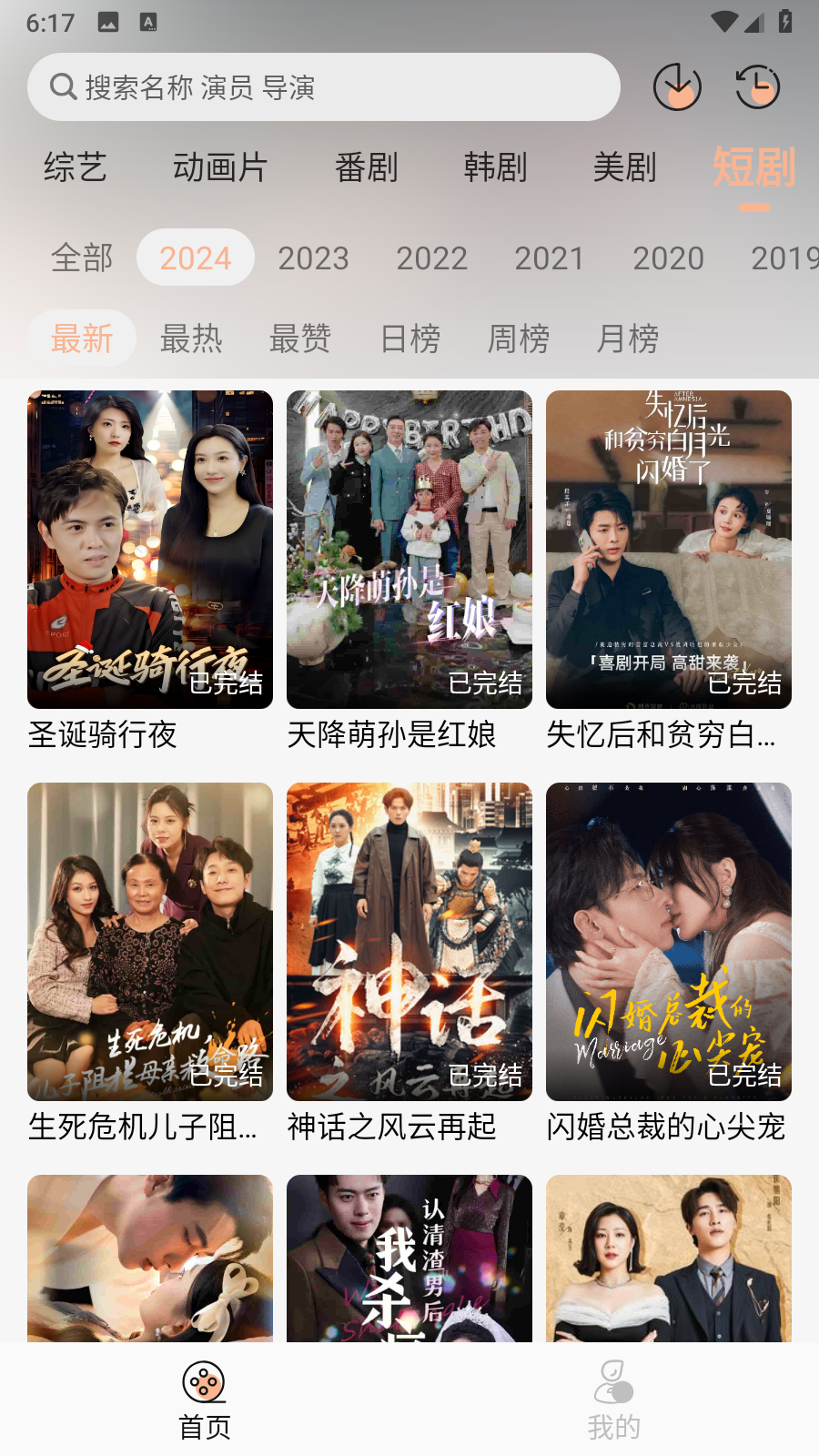Switch to the 韩剧 category tab
The image size is (819, 1456).
[x=495, y=167]
